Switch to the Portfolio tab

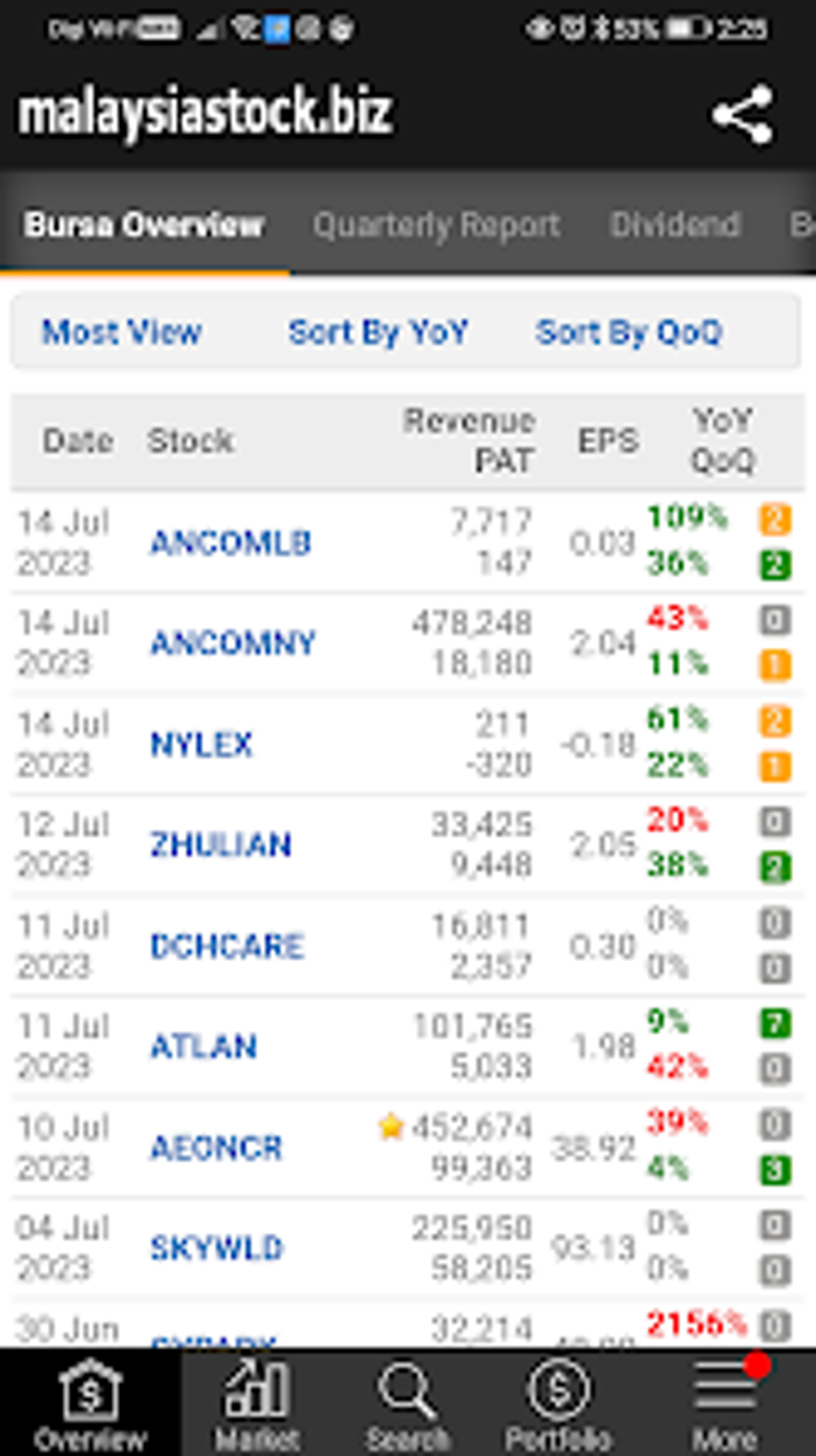tap(558, 1402)
